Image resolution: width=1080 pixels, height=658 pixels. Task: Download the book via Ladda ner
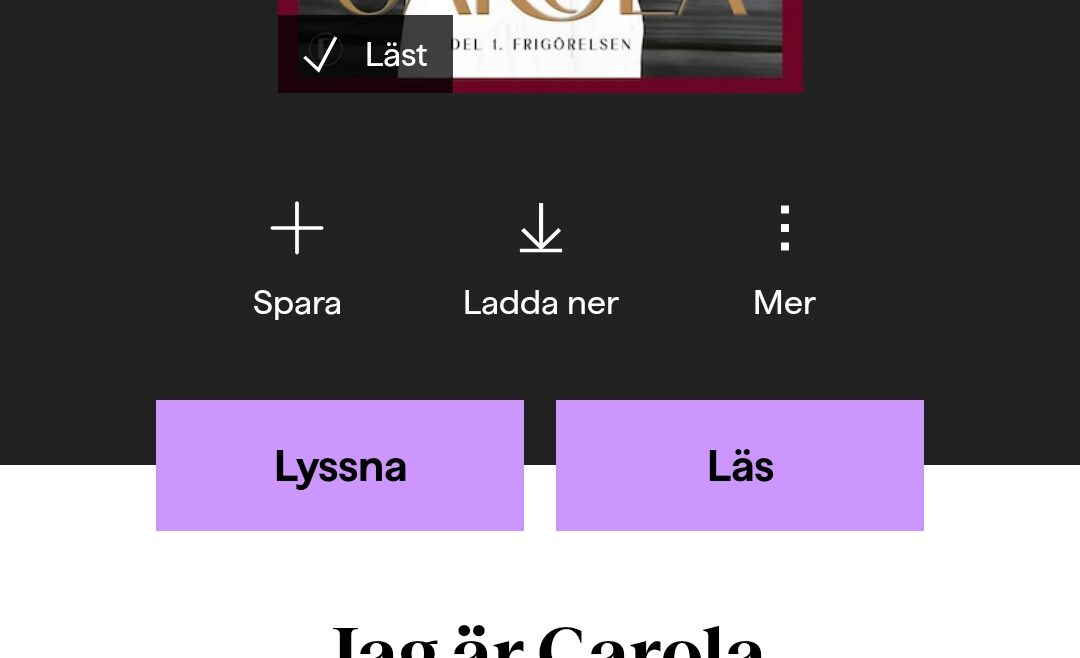(541, 260)
